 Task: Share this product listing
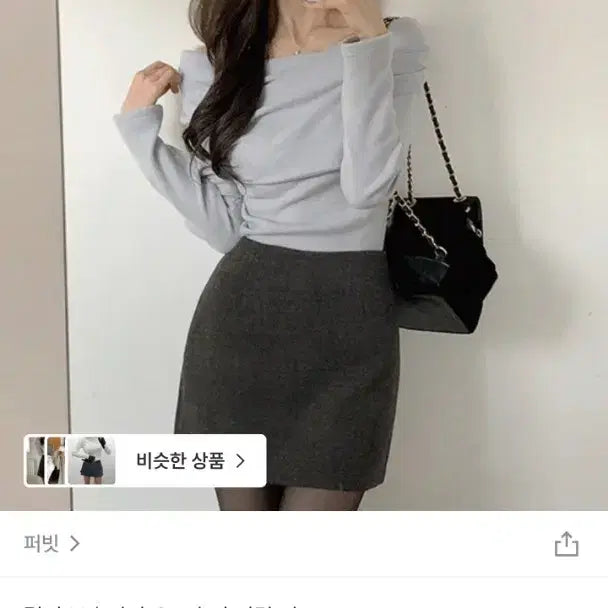coord(566,544)
